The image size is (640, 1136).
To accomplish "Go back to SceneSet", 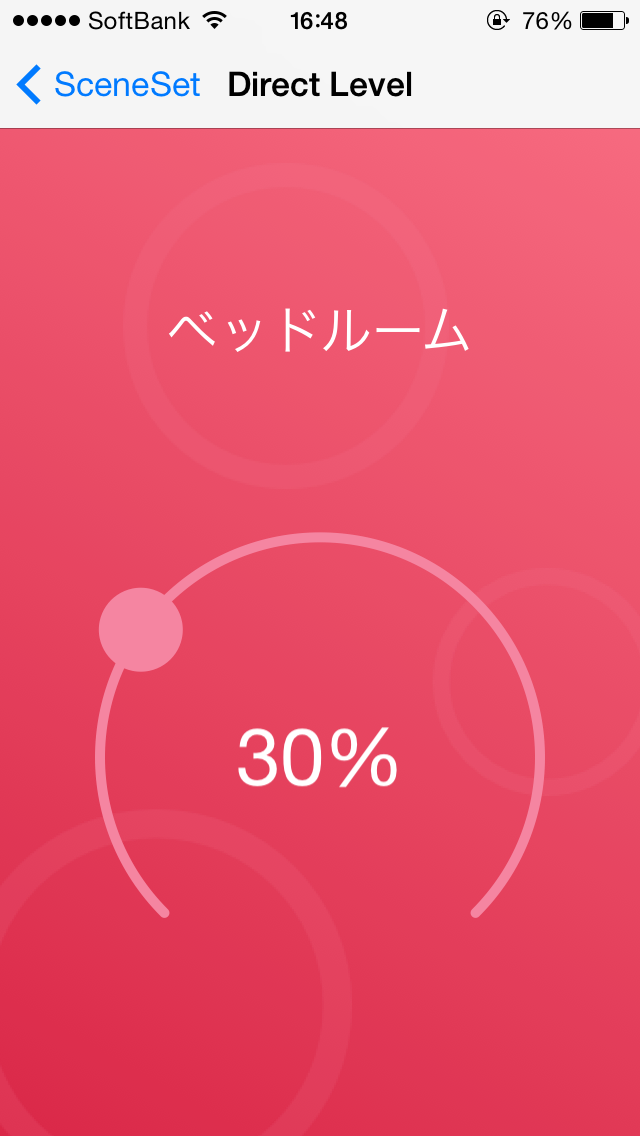I will click(x=108, y=85).
